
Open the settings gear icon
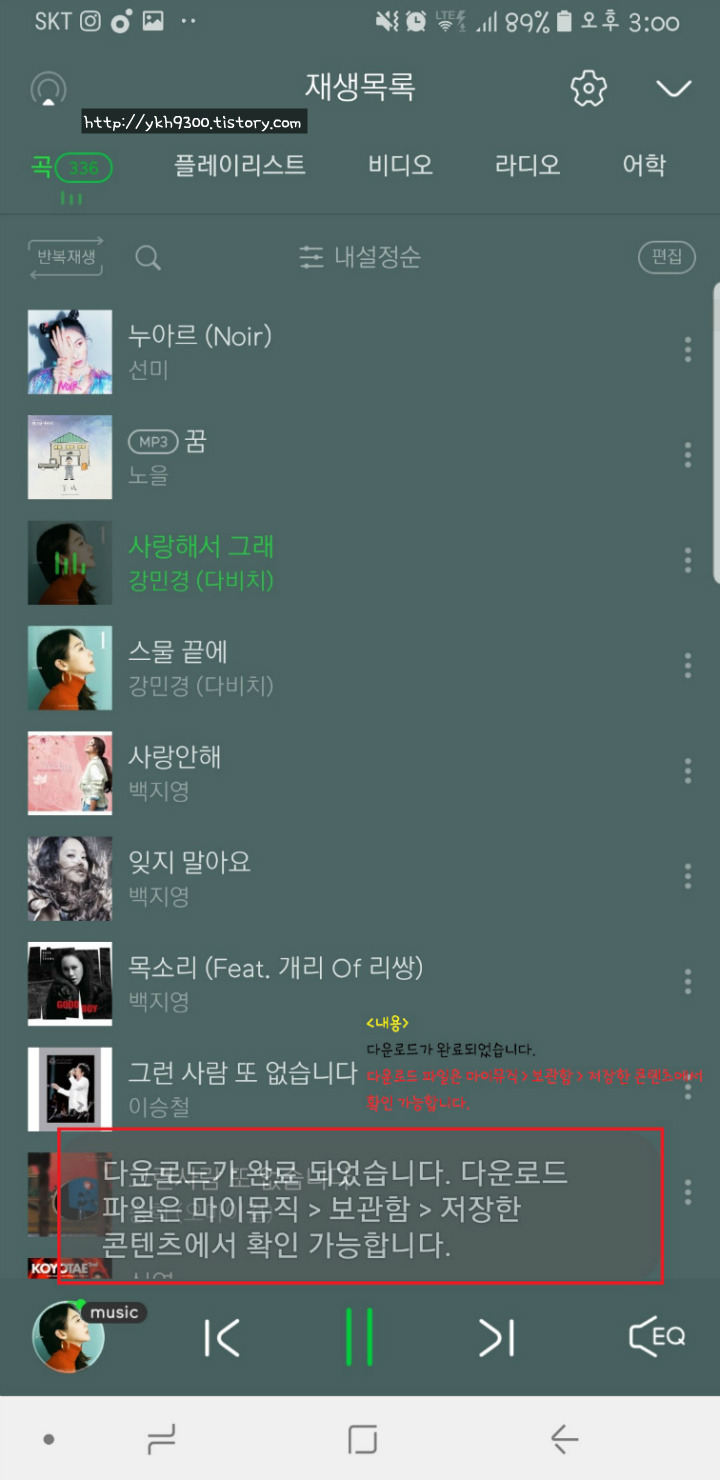pyautogui.click(x=588, y=88)
